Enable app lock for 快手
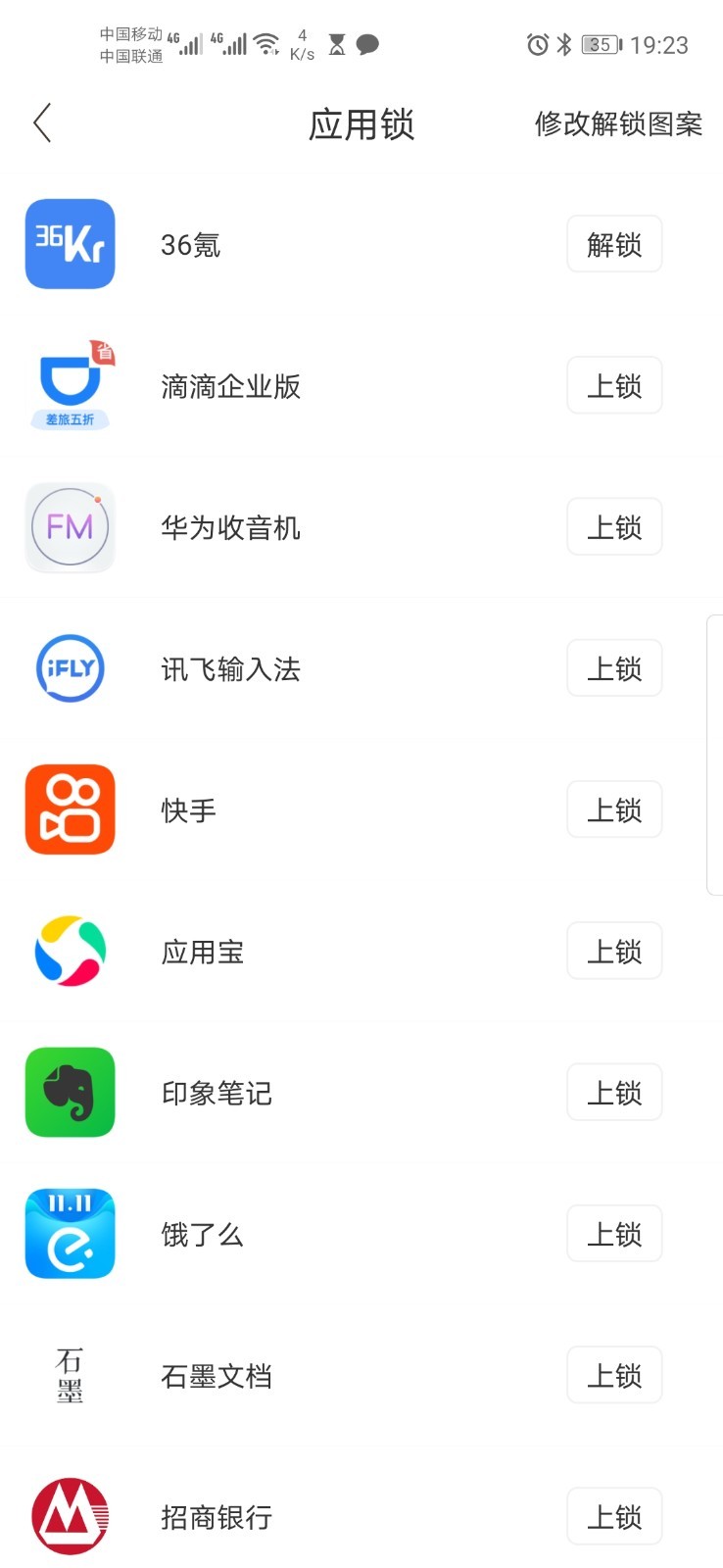 [614, 809]
